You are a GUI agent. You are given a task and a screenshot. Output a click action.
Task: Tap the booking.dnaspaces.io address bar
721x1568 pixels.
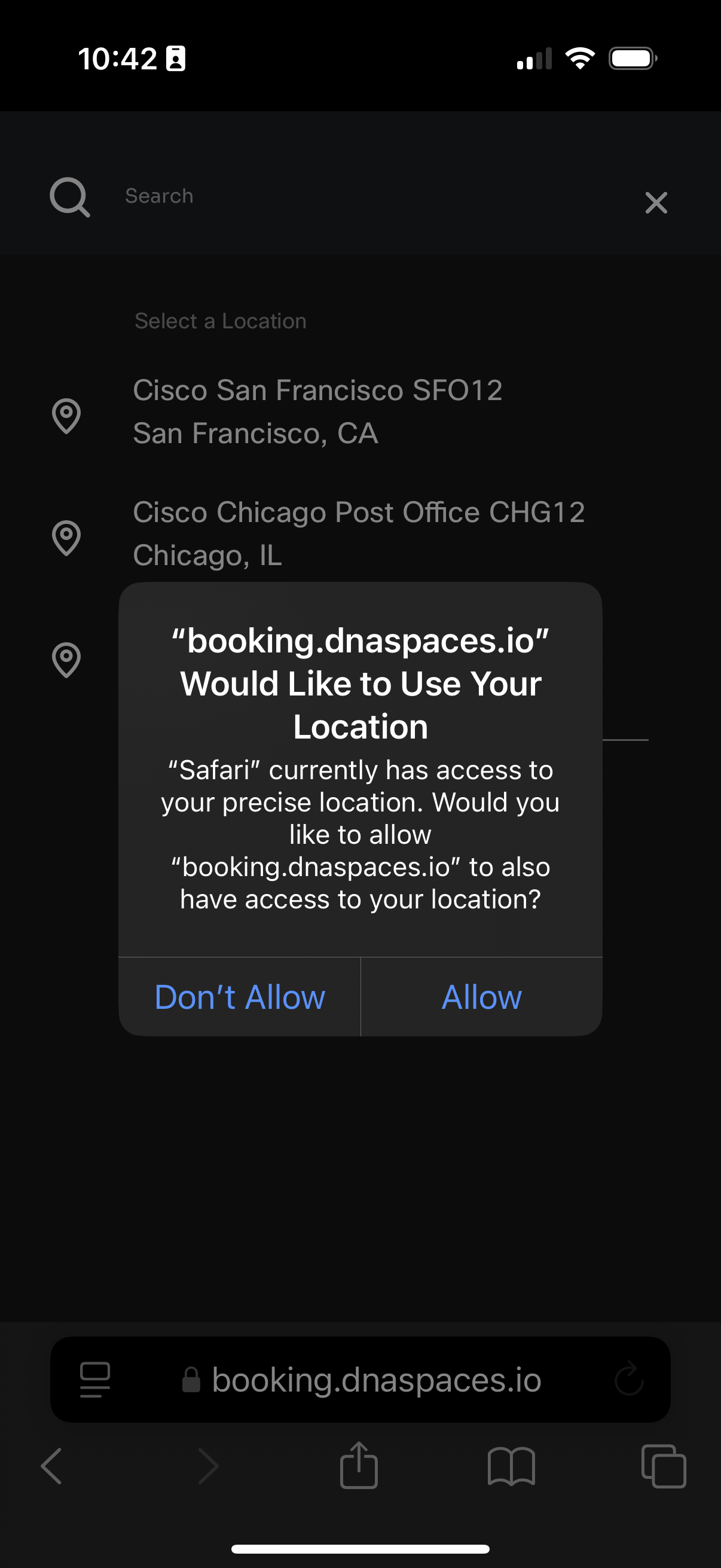(x=376, y=1379)
